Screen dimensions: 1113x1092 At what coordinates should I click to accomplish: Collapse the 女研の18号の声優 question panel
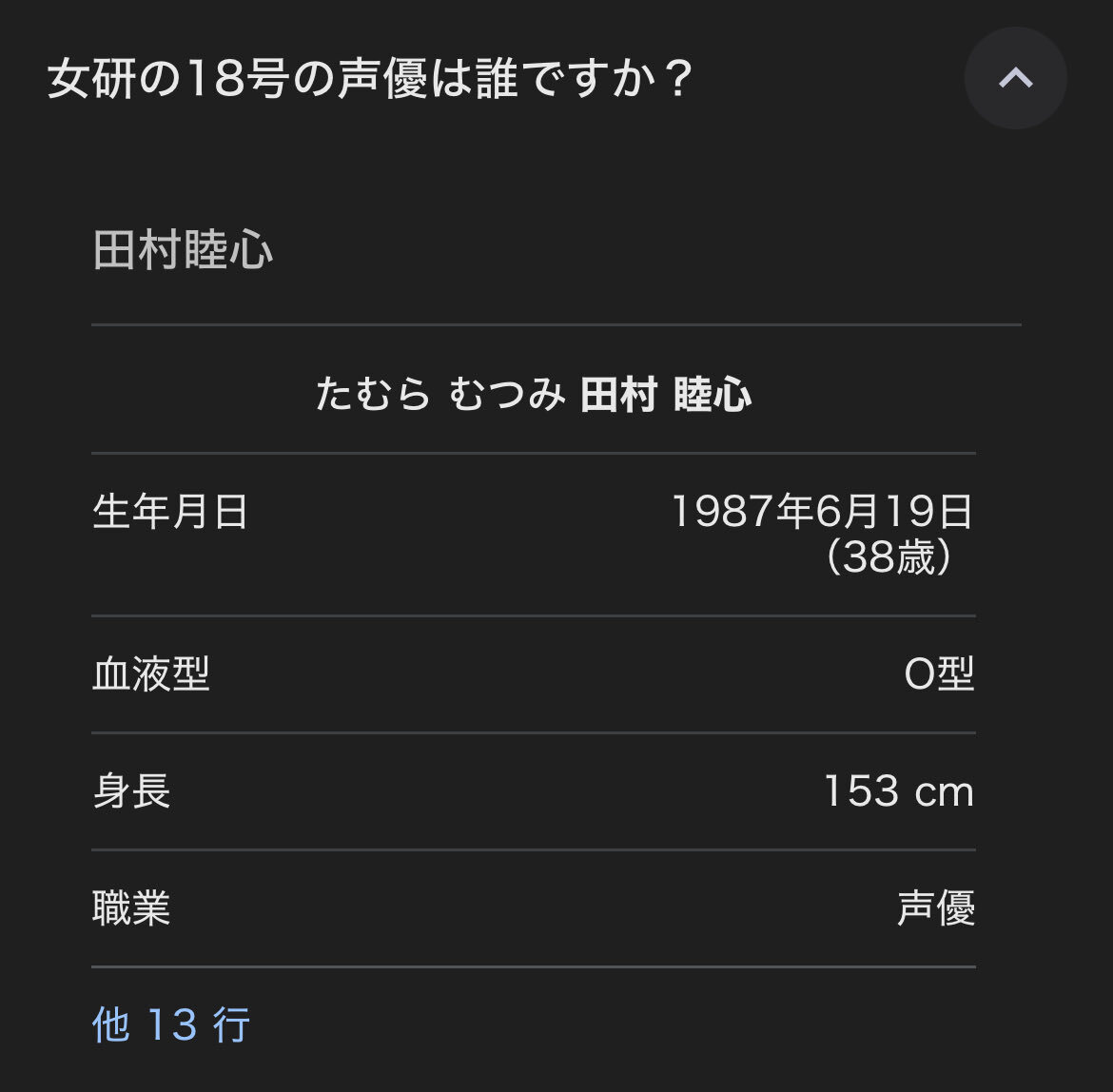tap(1015, 78)
